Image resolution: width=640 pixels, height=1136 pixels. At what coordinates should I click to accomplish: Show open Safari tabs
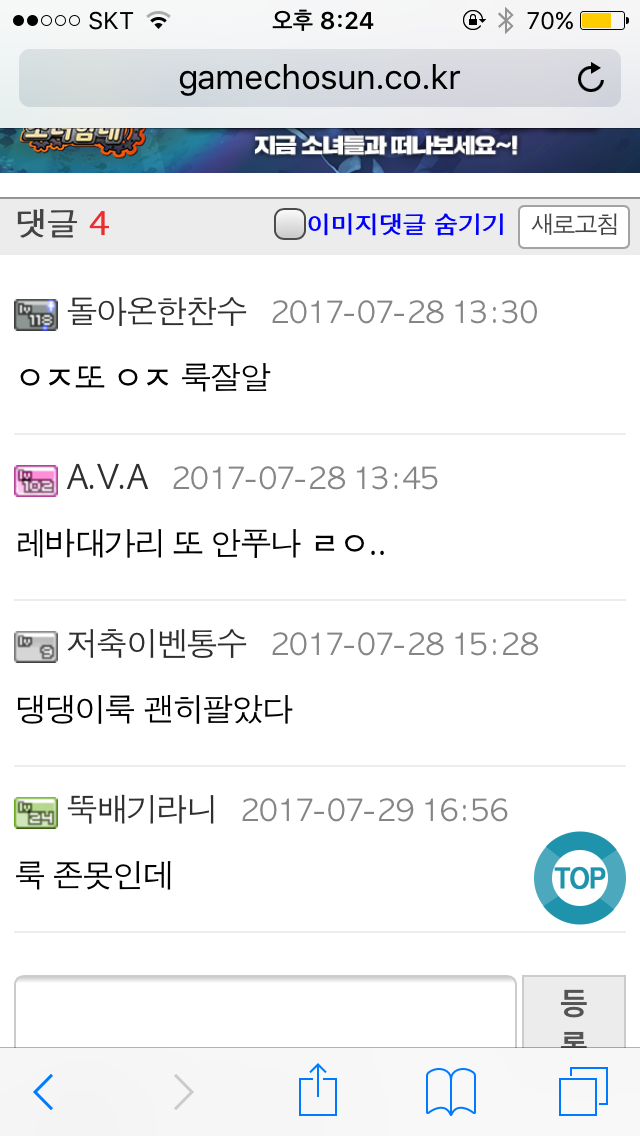pos(583,1092)
